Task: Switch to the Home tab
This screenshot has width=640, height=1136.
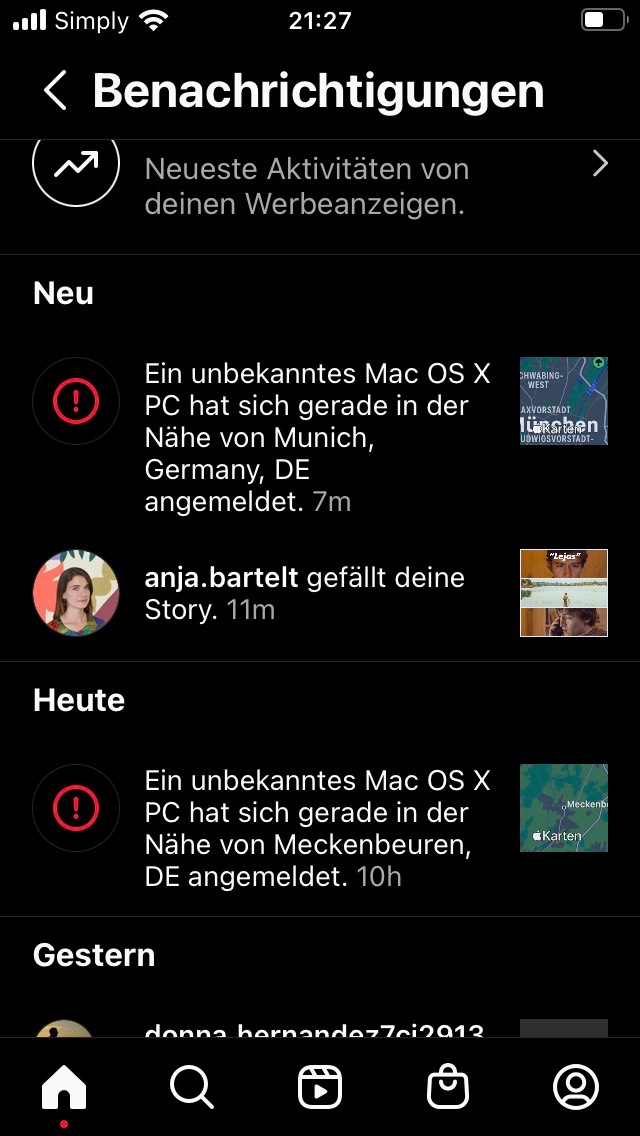Action: 64,1087
